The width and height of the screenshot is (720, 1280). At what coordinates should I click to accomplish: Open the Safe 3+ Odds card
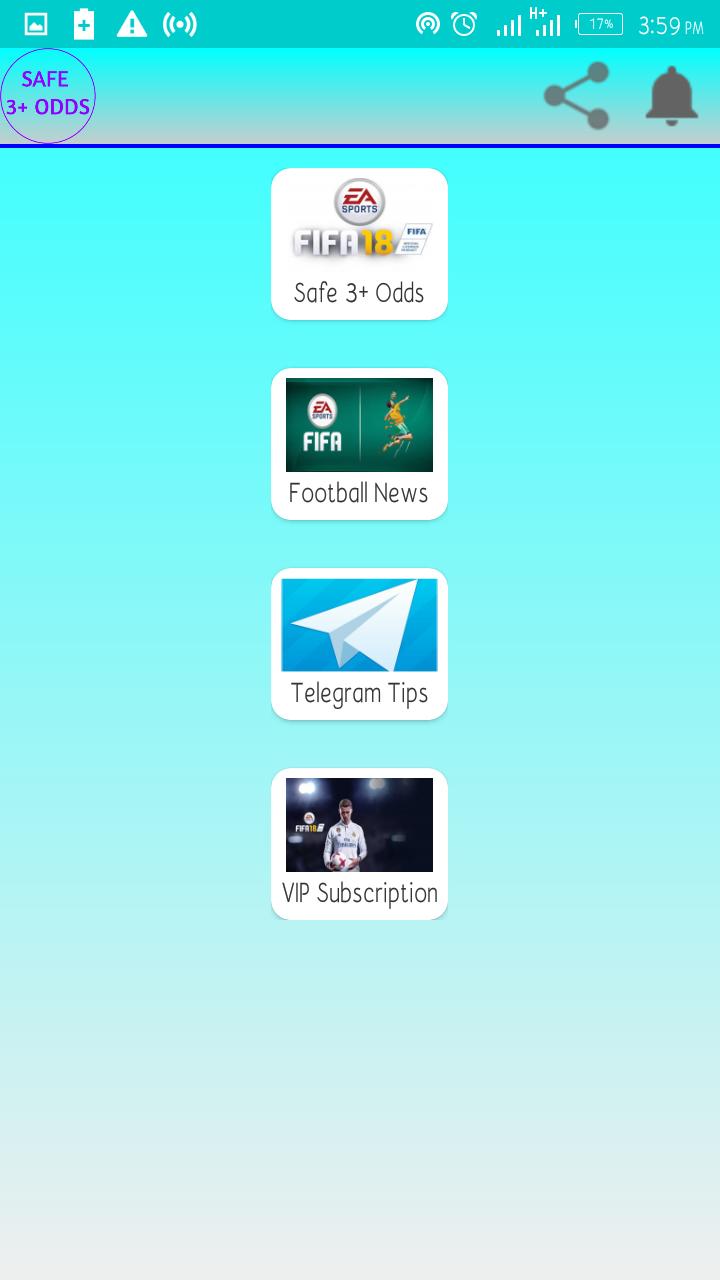(359, 244)
